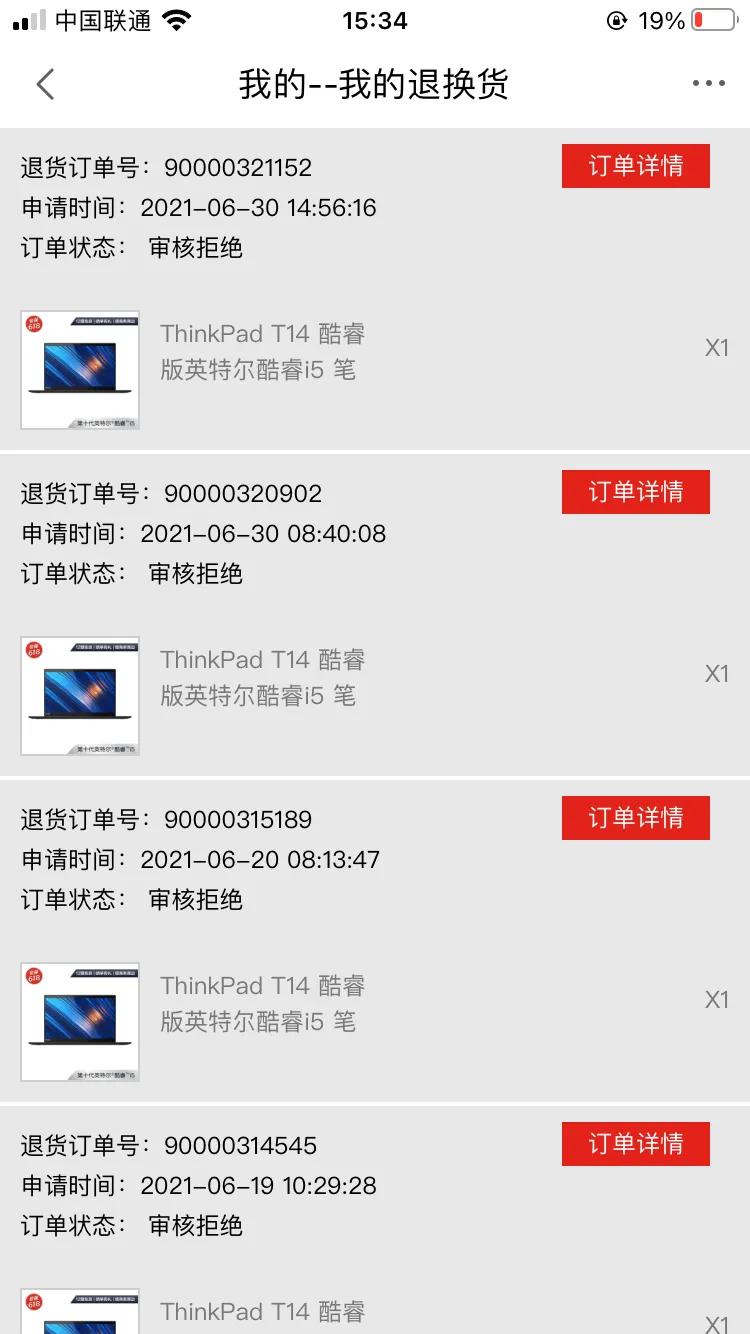Open 订单详情 for return order 90000320902
750x1334 pixels.
[x=635, y=492]
